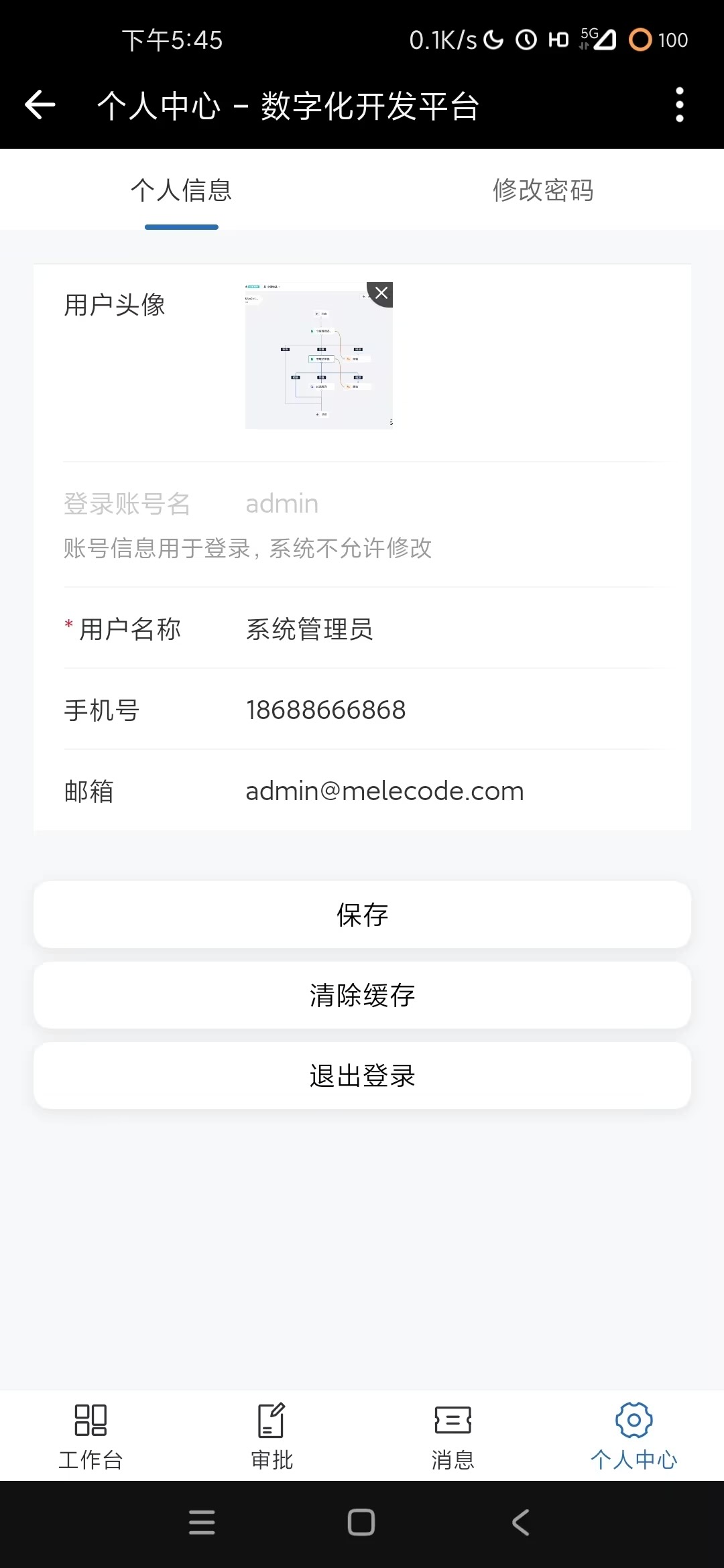Open the three-dot overflow menu
The height and width of the screenshot is (1568, 724).
[x=679, y=105]
